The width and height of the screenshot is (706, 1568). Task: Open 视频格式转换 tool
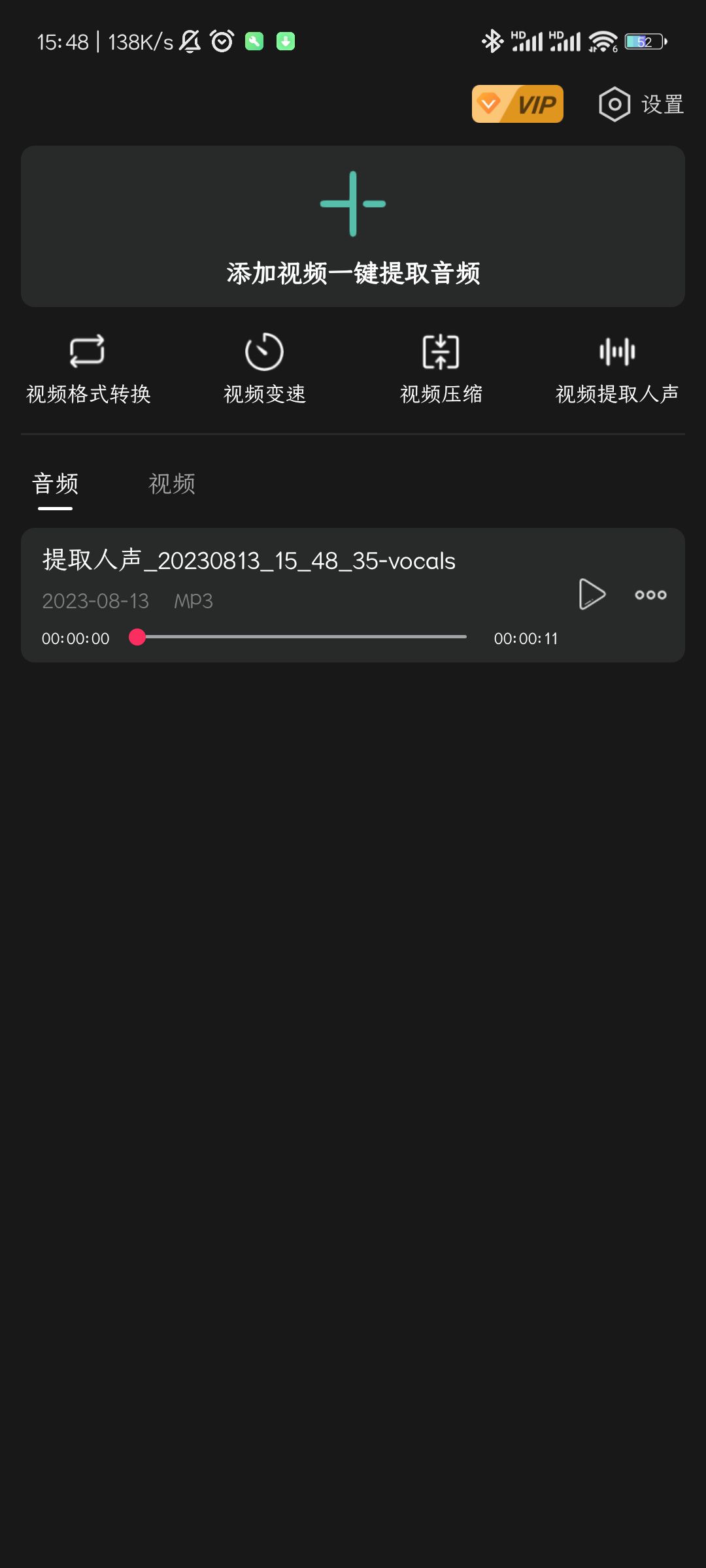coord(88,369)
